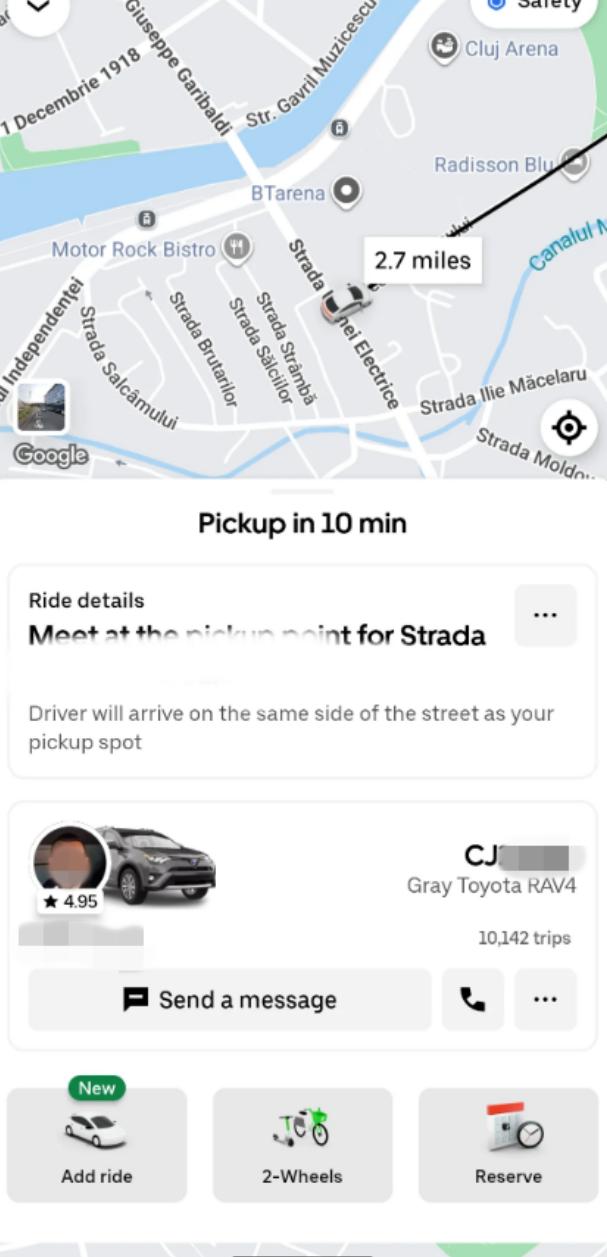This screenshot has width=607, height=1257.
Task: Add another ride
Action: pos(97,1144)
